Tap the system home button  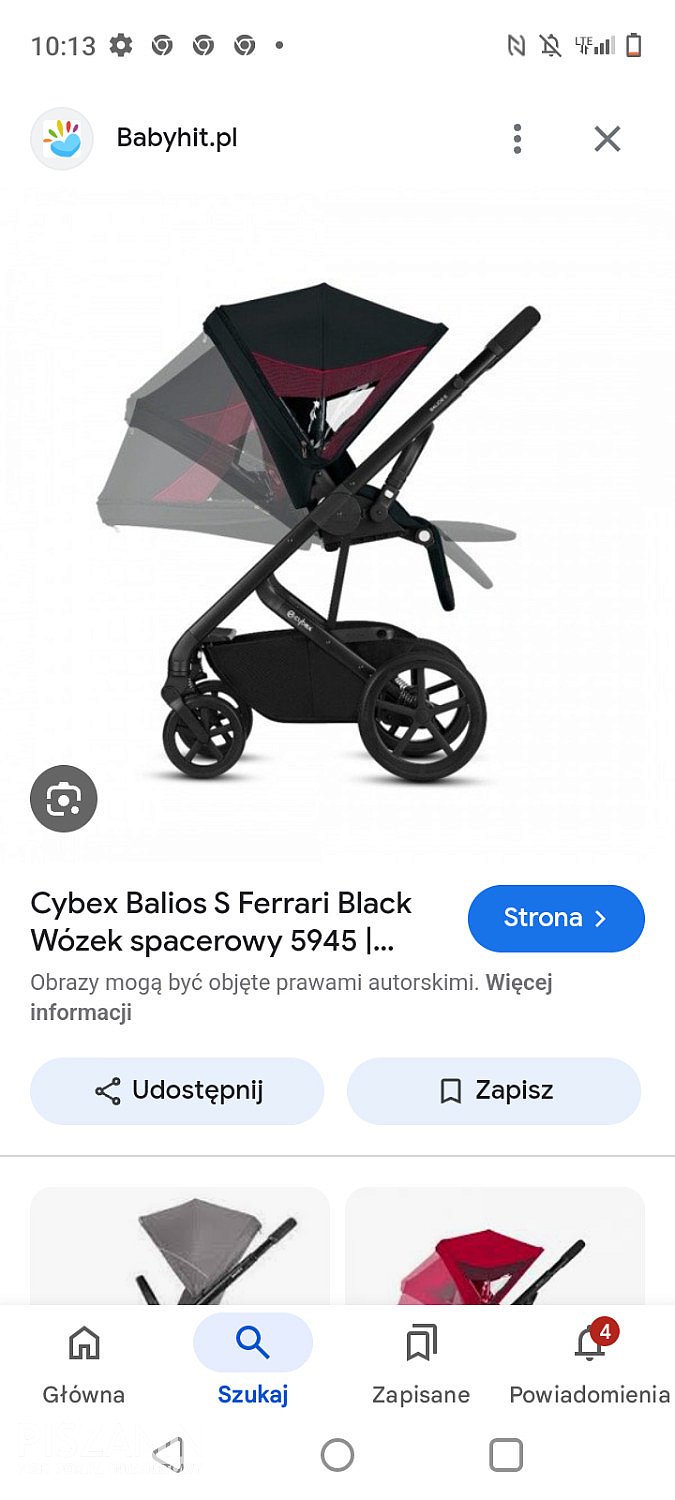click(x=337, y=1455)
